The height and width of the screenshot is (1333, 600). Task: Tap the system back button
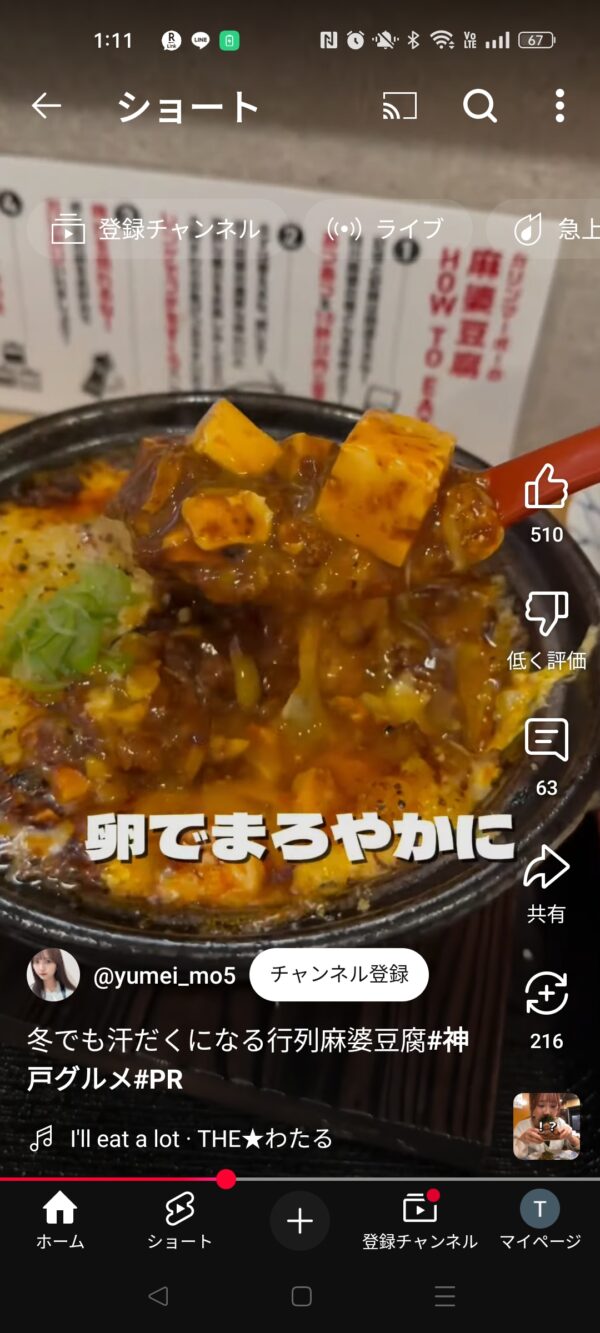click(158, 1297)
